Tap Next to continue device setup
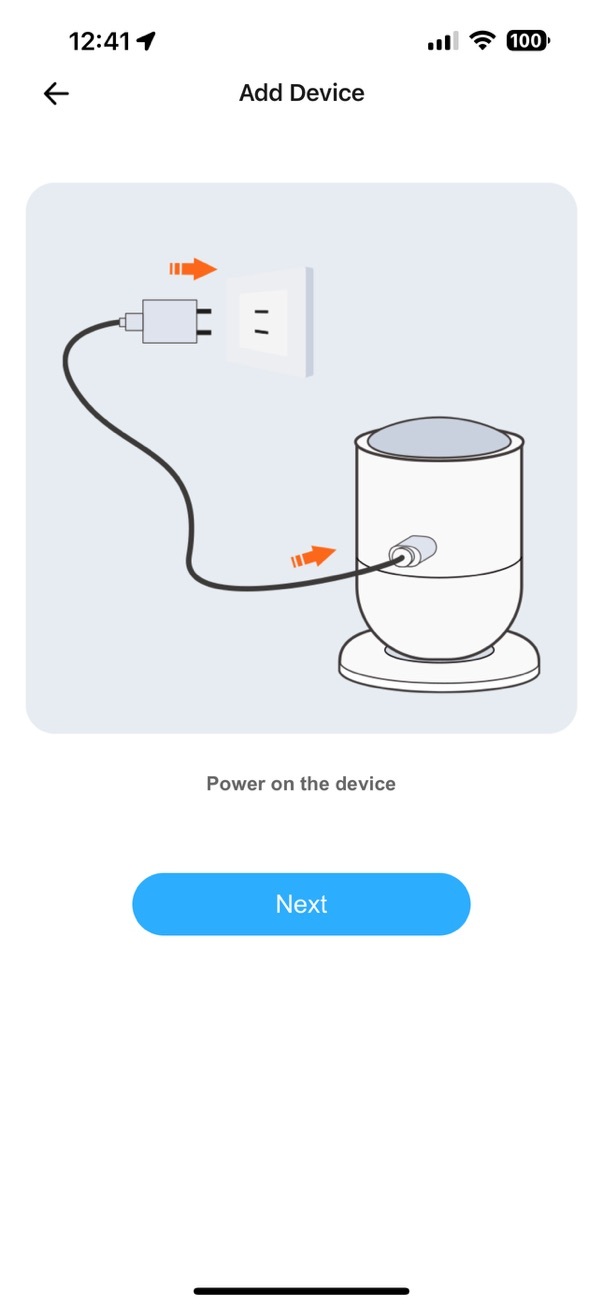The height and width of the screenshot is (1306, 603). [x=301, y=904]
